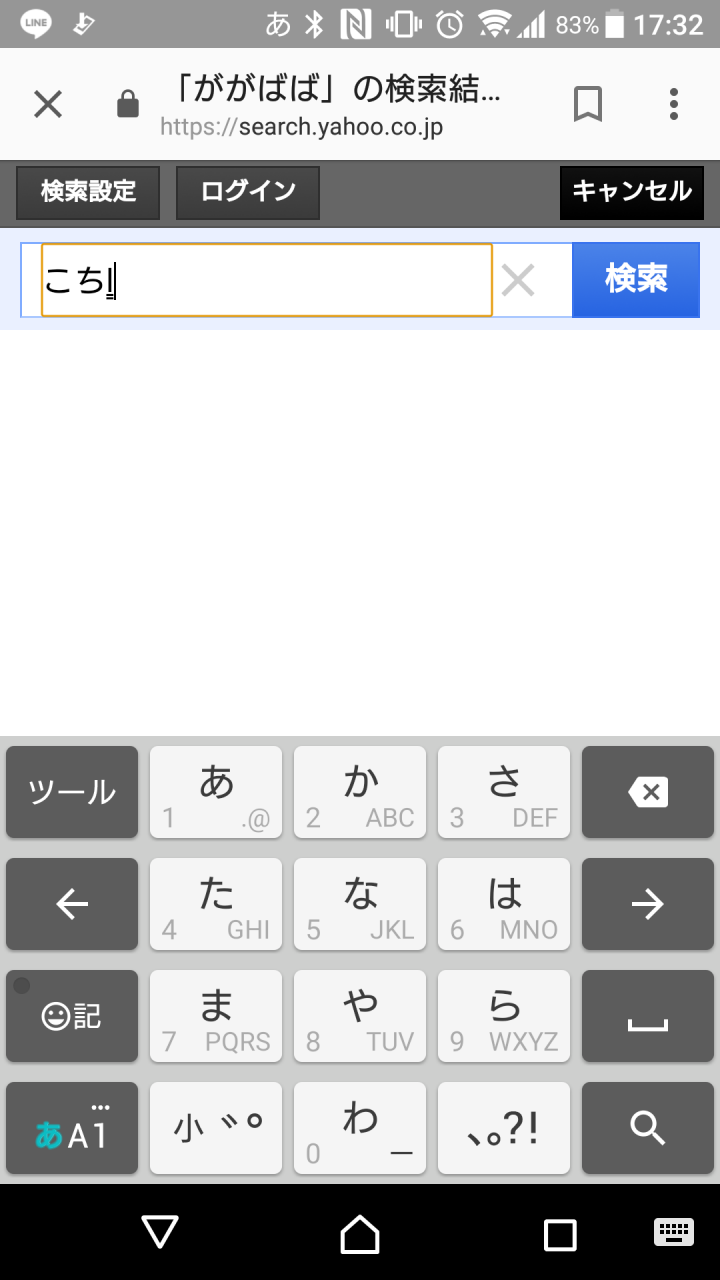This screenshot has height=1280, width=720.
Task: Open the browser overflow menu
Action: click(674, 104)
